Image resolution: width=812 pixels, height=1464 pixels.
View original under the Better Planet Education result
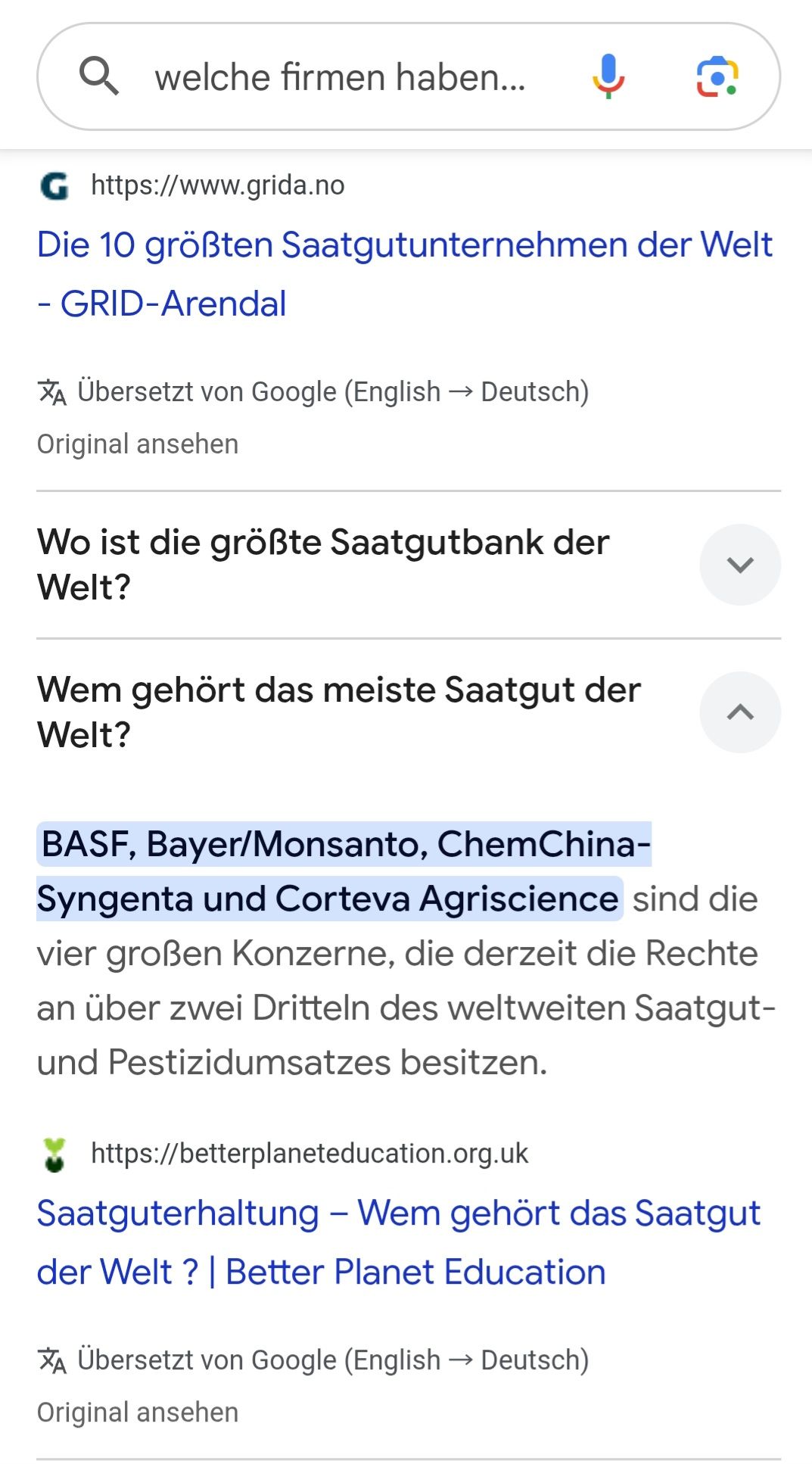click(x=138, y=1413)
